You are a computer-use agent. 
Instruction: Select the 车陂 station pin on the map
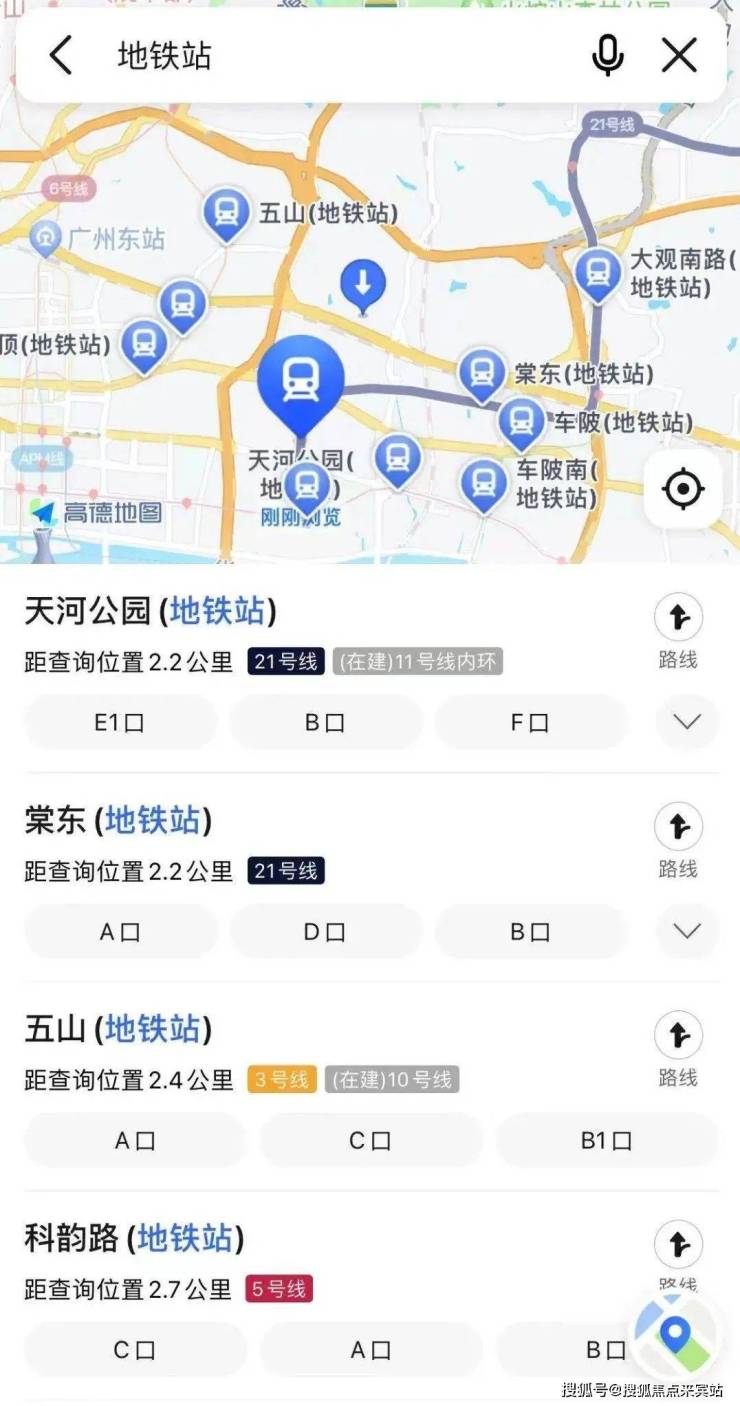pyautogui.click(x=521, y=423)
